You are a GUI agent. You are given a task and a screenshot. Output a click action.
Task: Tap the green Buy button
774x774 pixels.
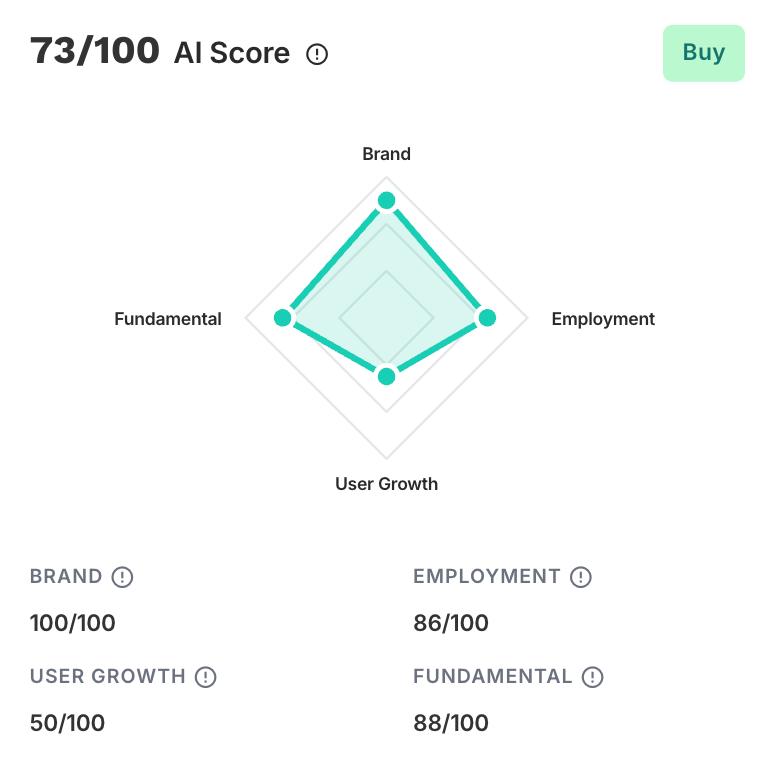click(x=703, y=53)
